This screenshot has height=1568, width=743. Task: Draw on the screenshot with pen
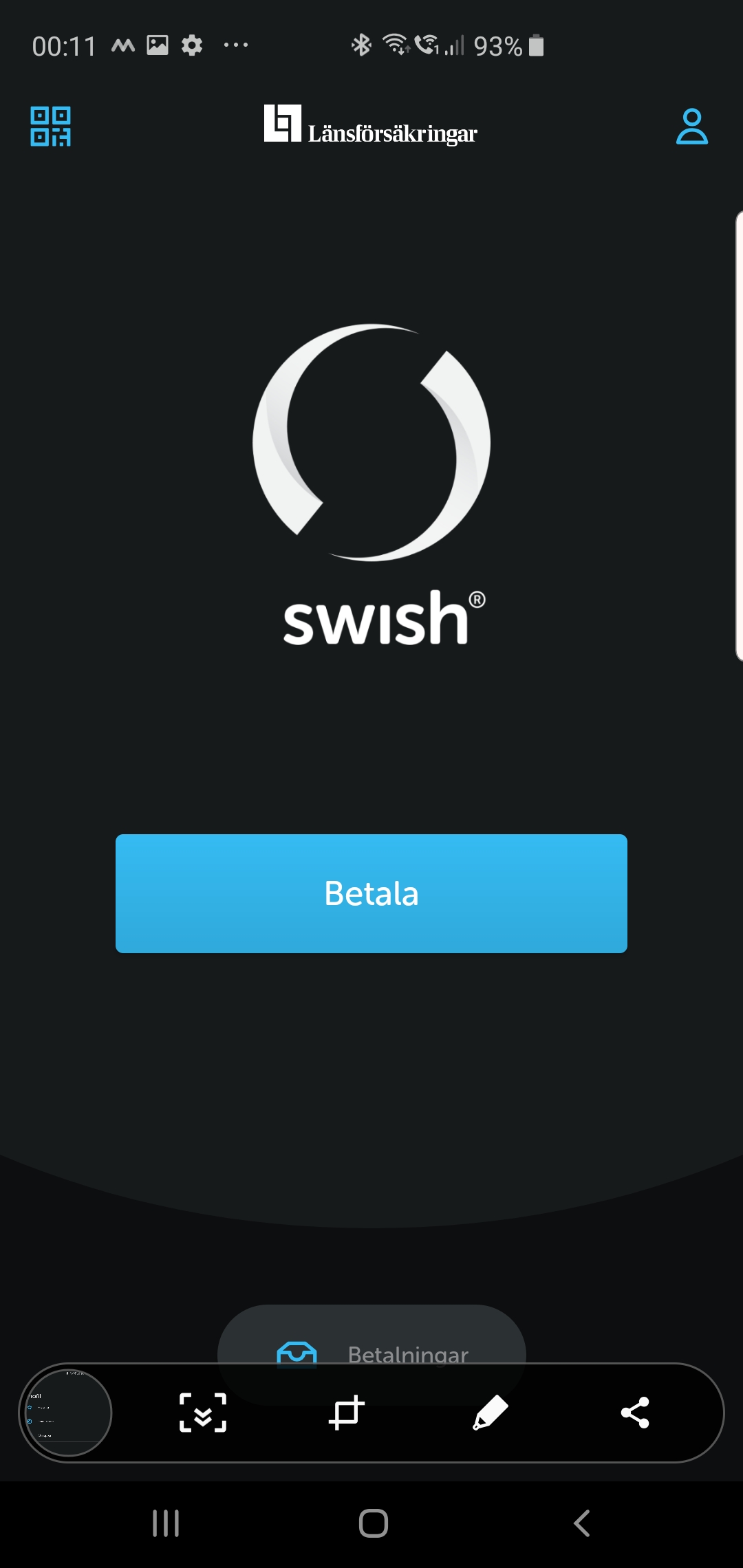point(491,1413)
